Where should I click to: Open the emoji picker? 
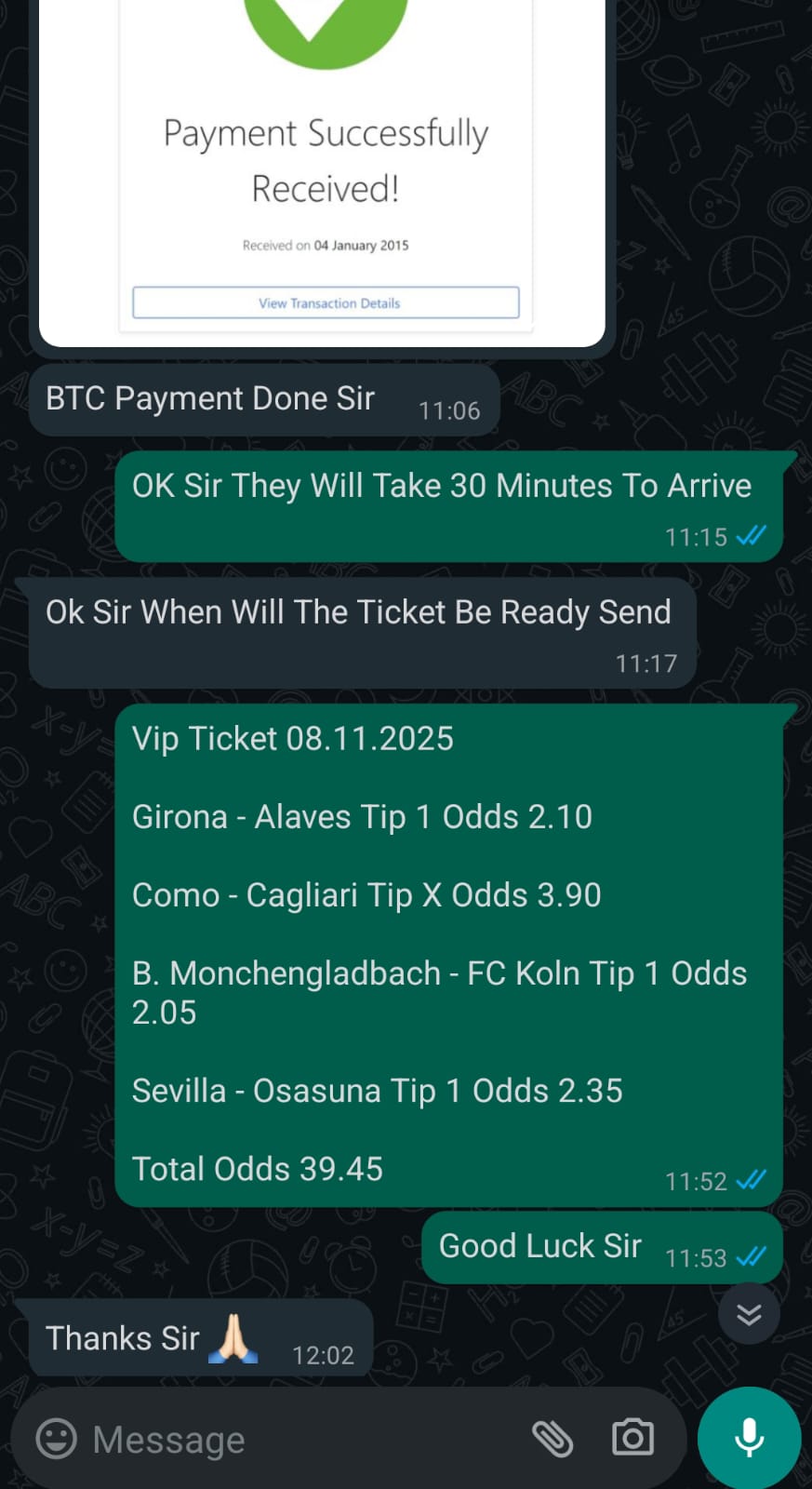(56, 1439)
